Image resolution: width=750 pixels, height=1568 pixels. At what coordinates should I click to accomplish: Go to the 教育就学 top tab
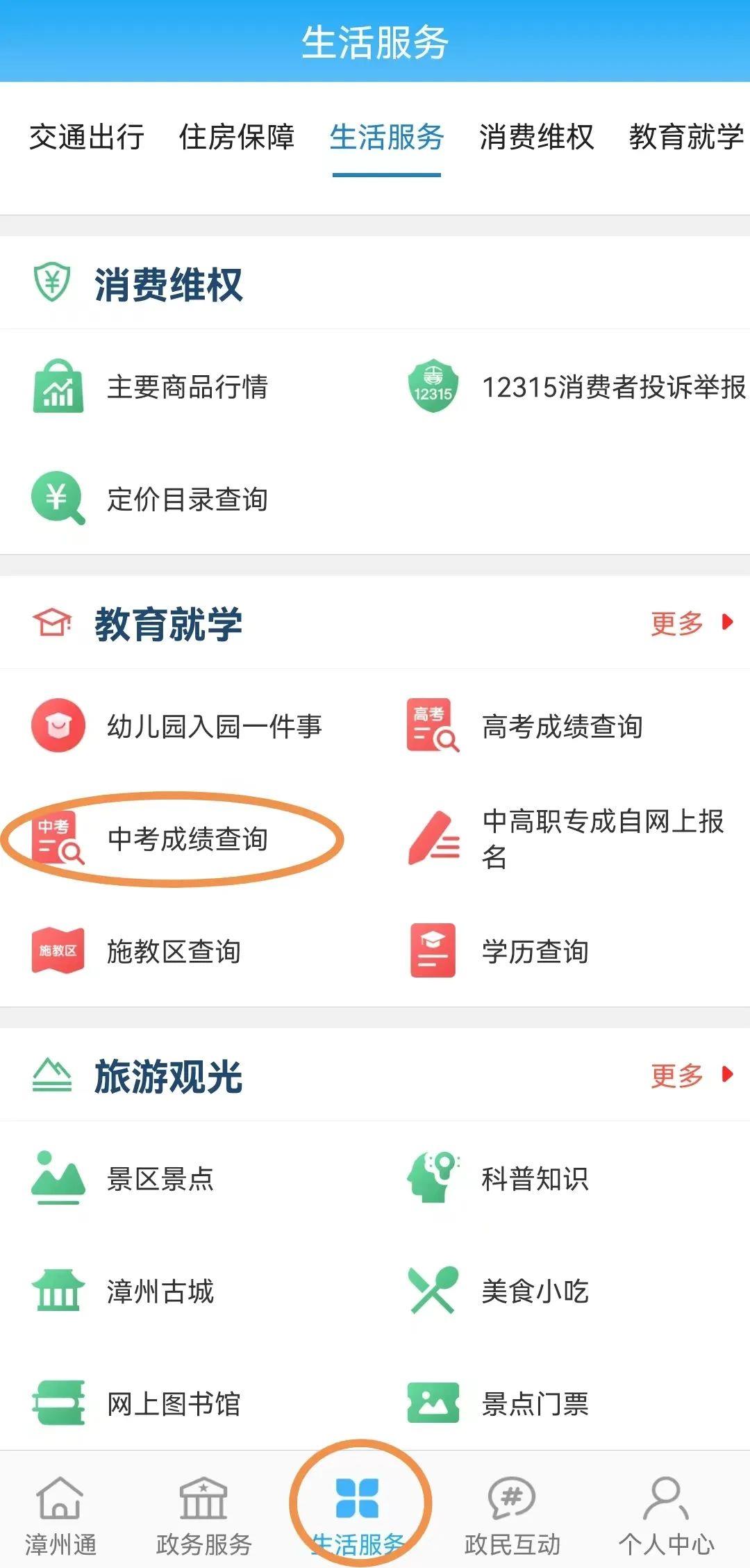point(686,137)
